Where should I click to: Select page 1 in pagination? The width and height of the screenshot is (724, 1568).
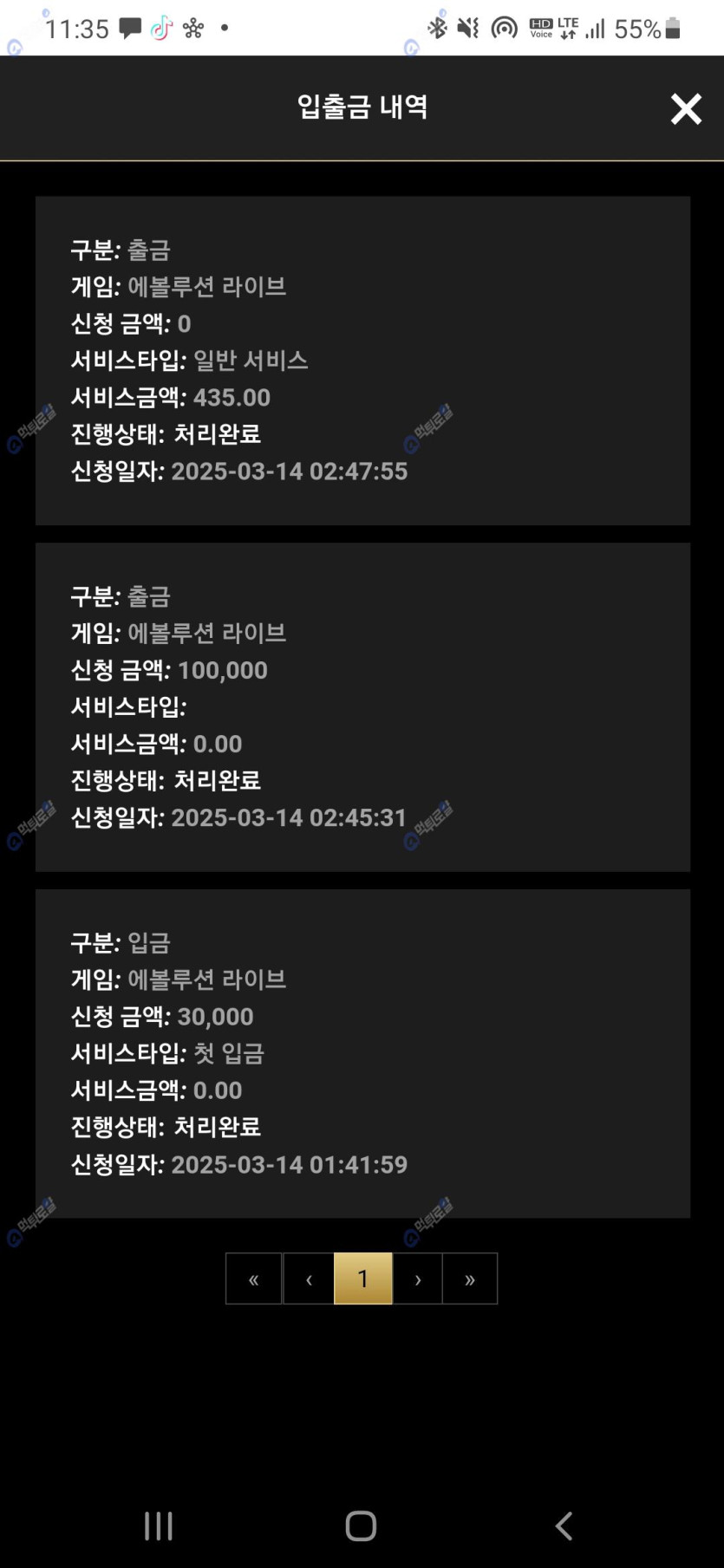point(363,1278)
